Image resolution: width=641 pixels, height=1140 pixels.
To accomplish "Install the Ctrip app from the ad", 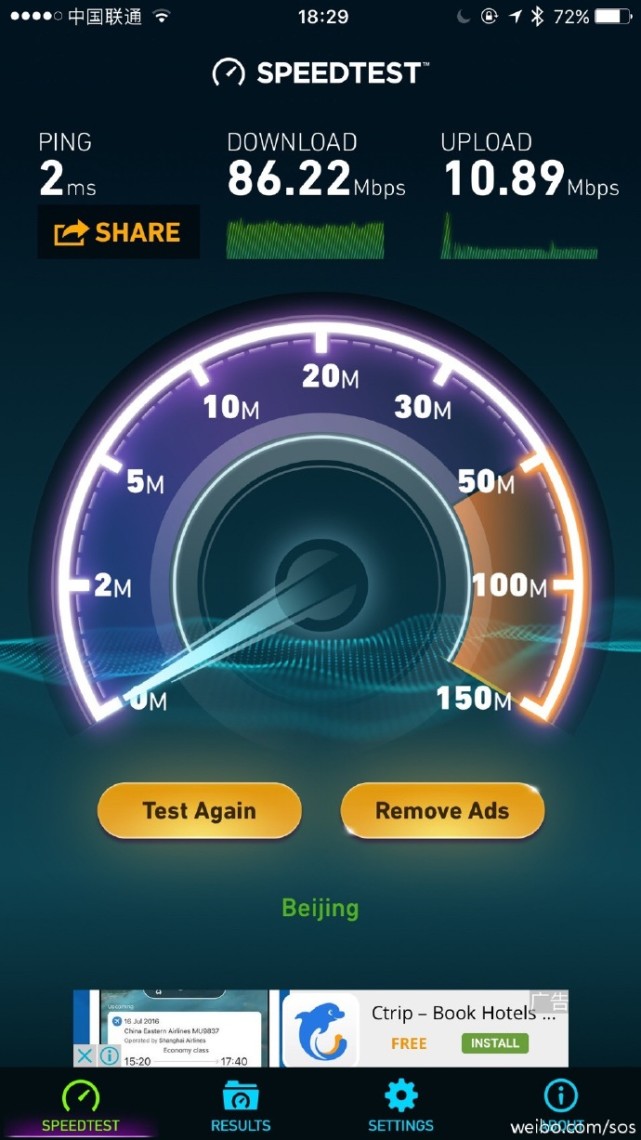I will tap(496, 1043).
